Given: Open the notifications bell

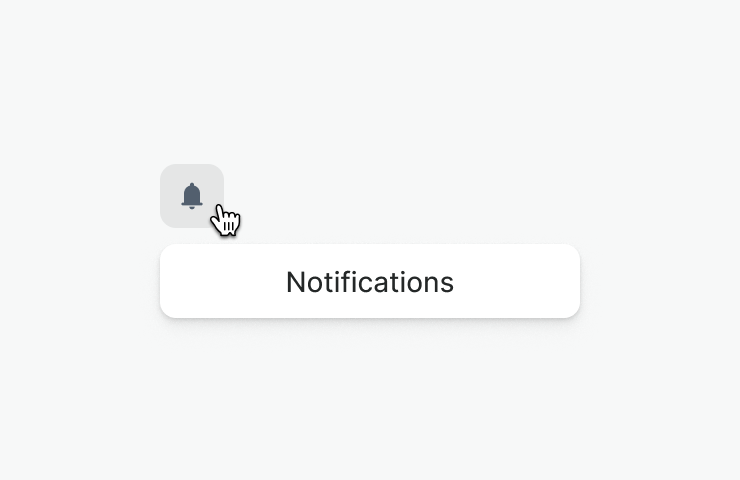Looking at the screenshot, I should coord(192,196).
